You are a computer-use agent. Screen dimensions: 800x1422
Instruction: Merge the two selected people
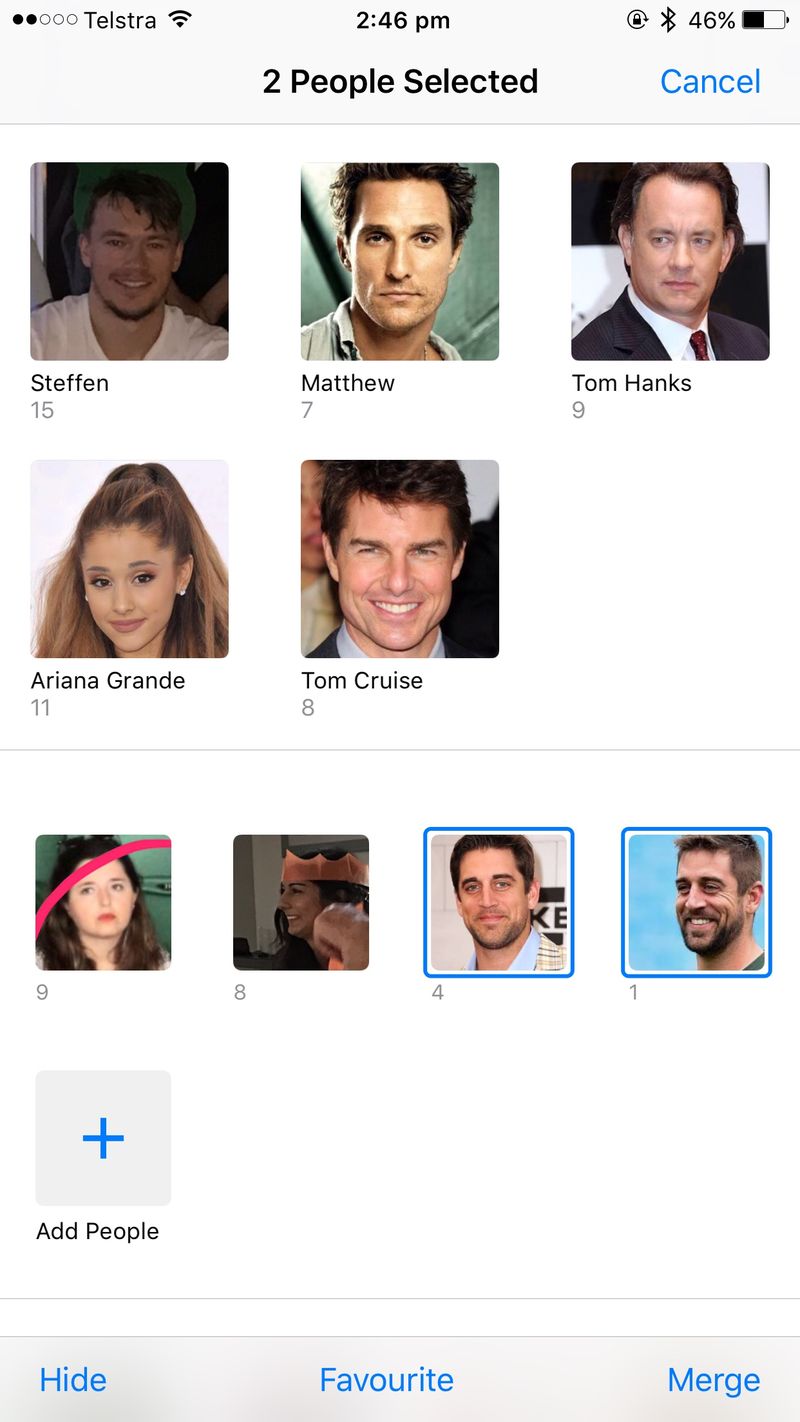coord(713,1380)
